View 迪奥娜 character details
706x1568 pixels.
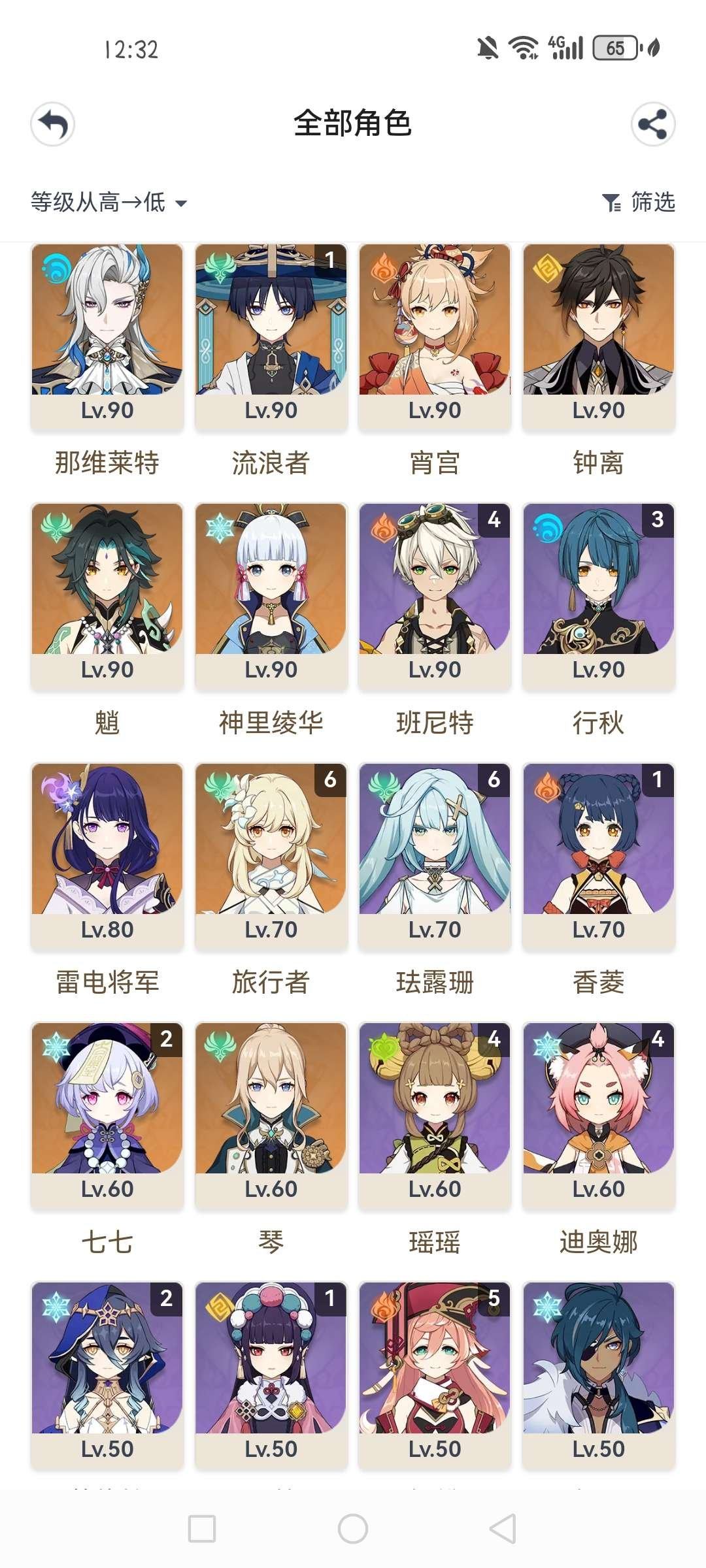[x=598, y=1115]
